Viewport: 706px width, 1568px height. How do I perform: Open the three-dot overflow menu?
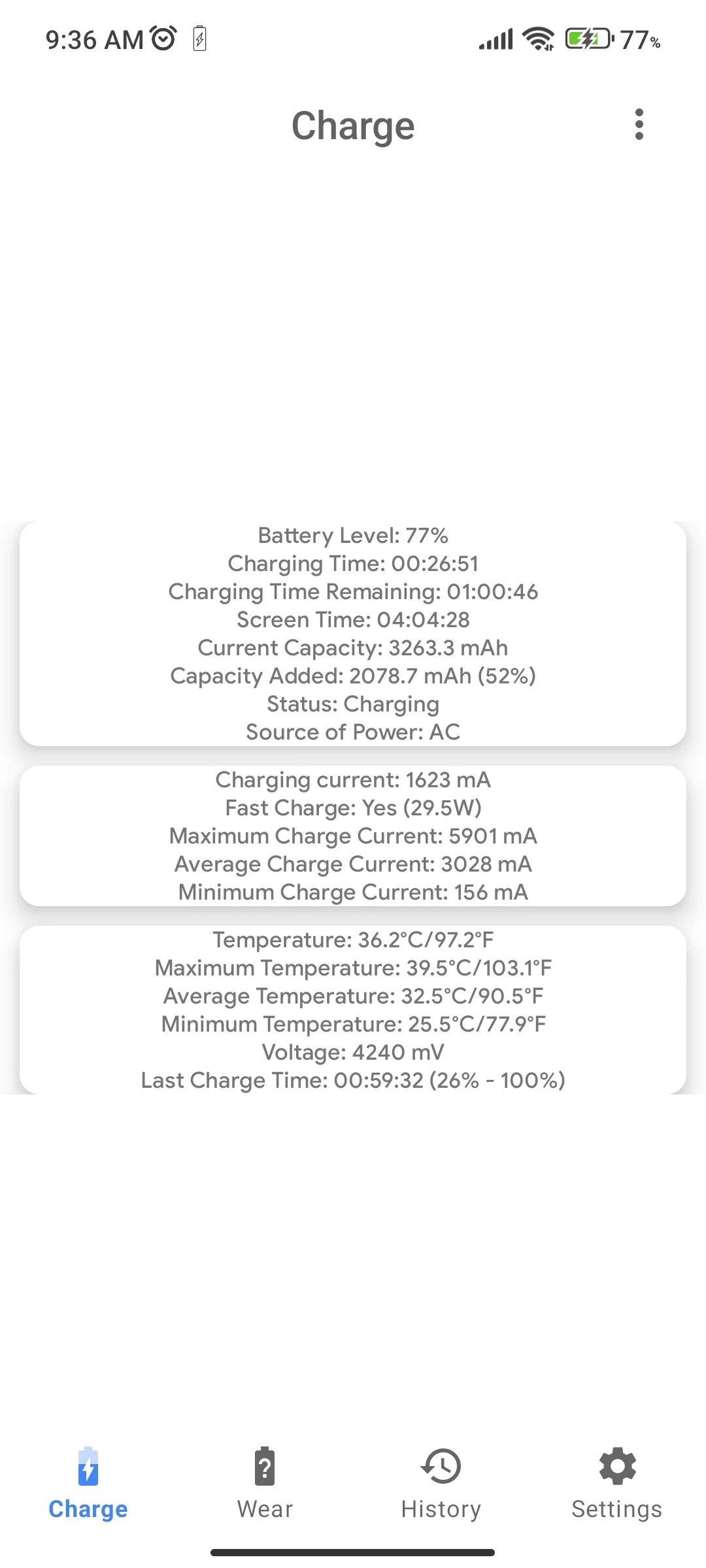click(639, 124)
